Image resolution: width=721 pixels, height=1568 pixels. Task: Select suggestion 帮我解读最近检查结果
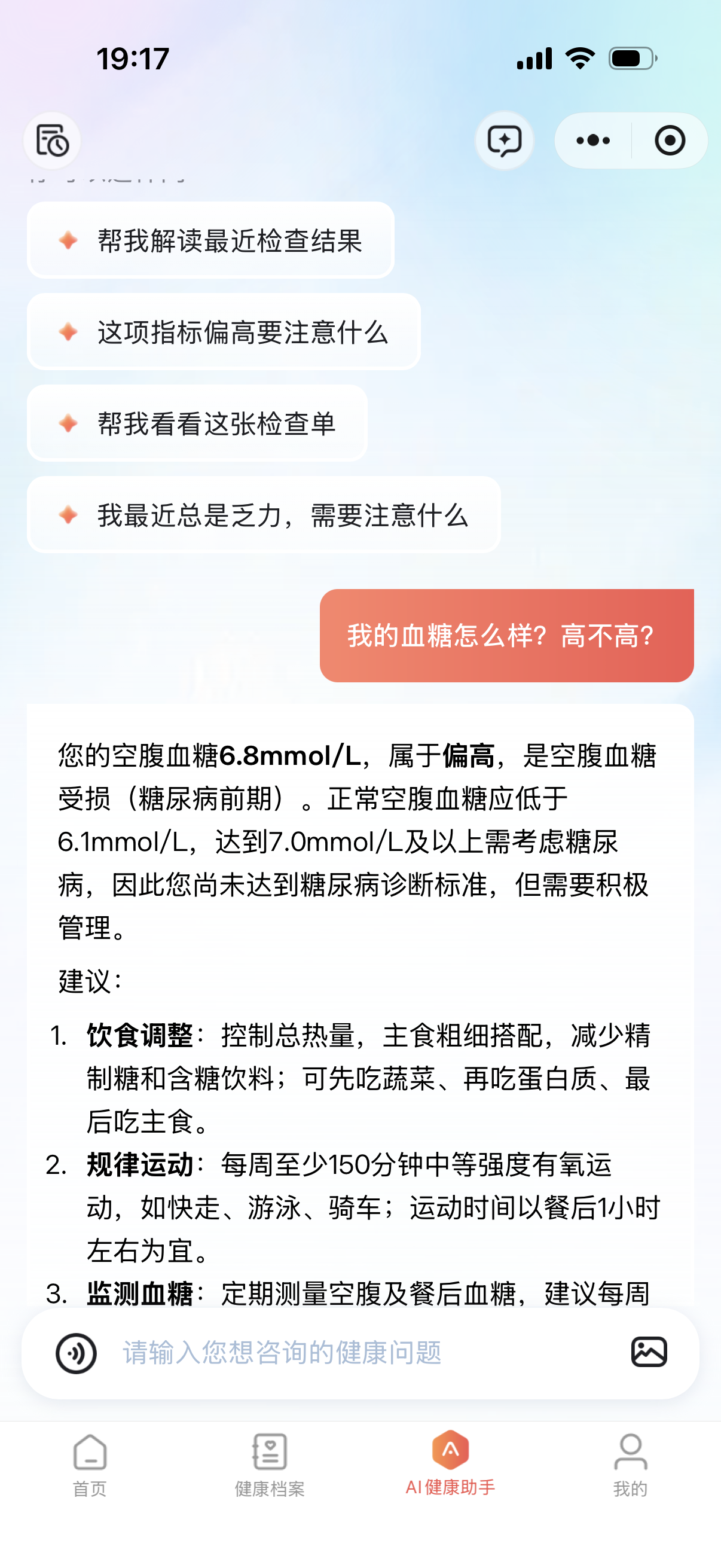click(210, 240)
